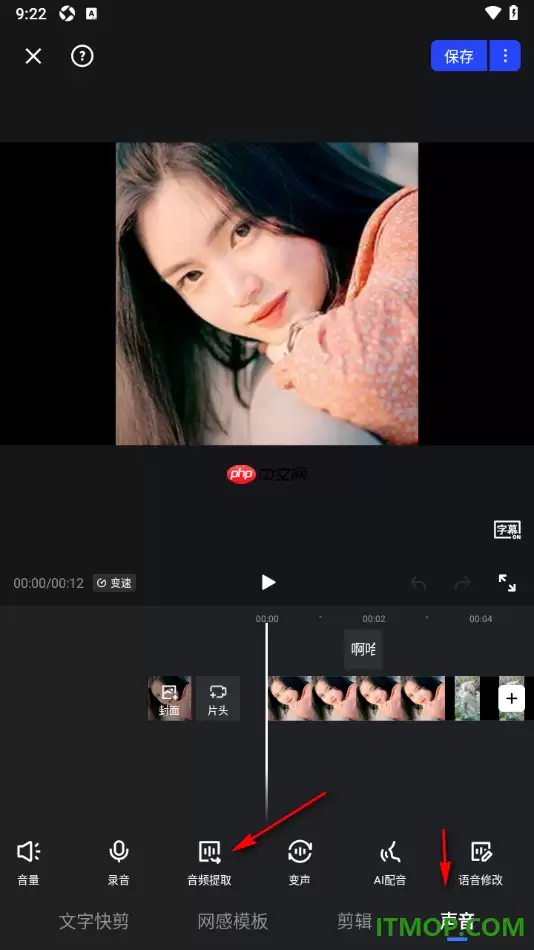
Task: Add a 片头 intro clip
Action: (x=218, y=699)
